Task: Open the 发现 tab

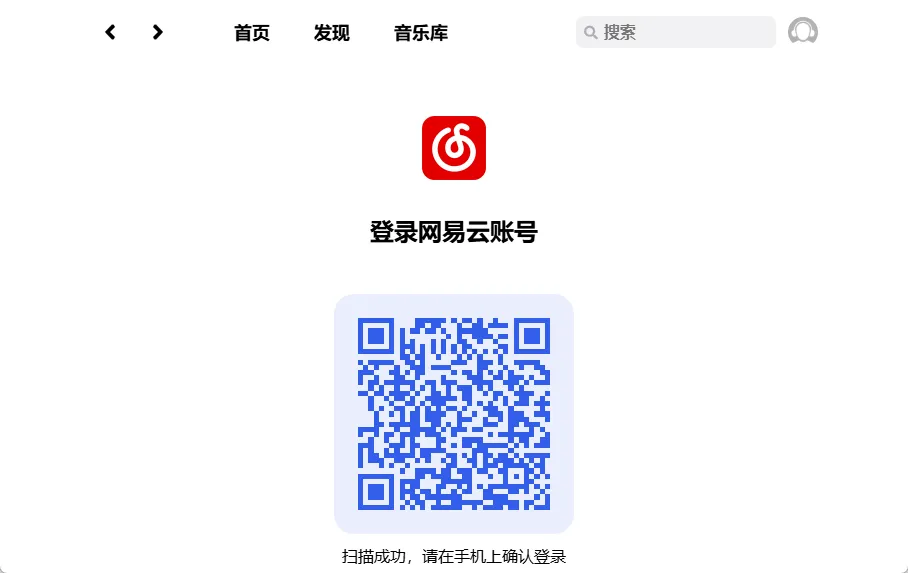Action: click(x=332, y=33)
